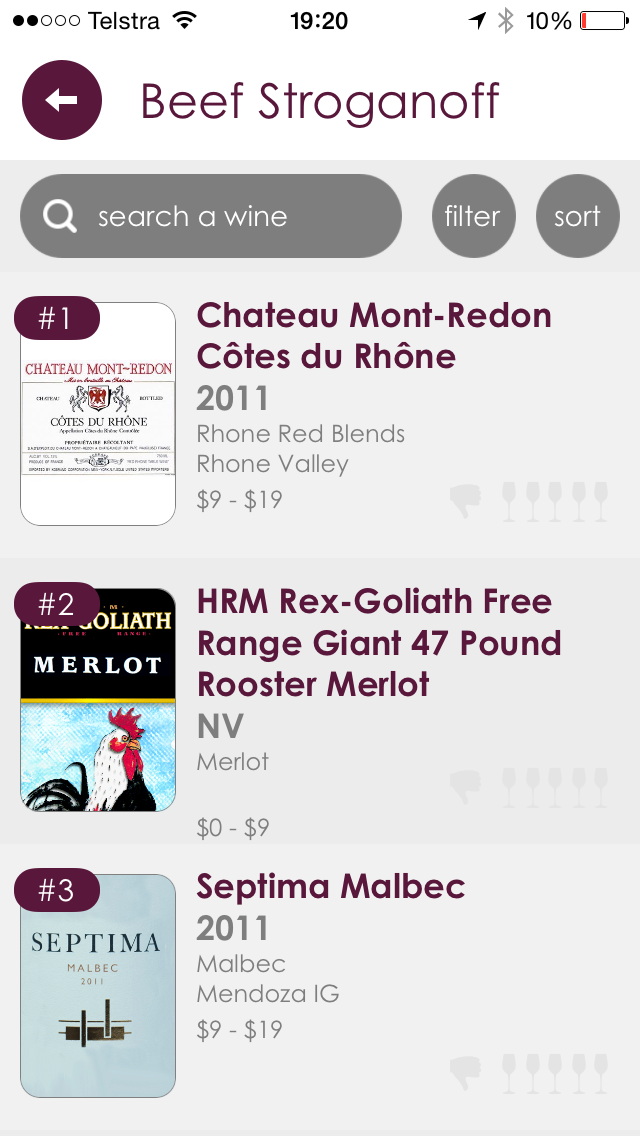
Task: View the Septima Malbec label image
Action: 98,986
